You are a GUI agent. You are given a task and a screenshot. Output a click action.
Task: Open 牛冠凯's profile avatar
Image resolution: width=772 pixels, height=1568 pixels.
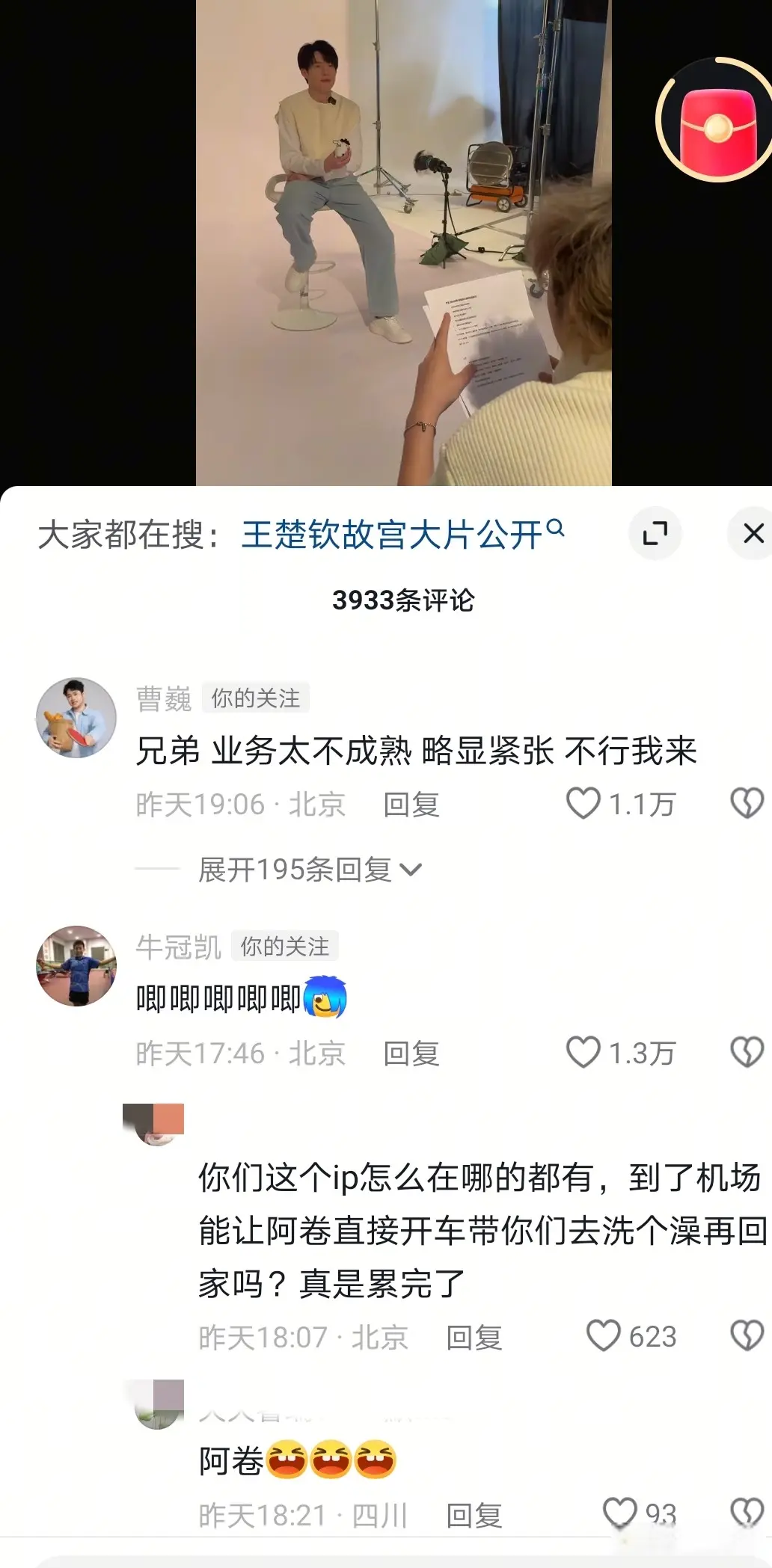coord(77,965)
